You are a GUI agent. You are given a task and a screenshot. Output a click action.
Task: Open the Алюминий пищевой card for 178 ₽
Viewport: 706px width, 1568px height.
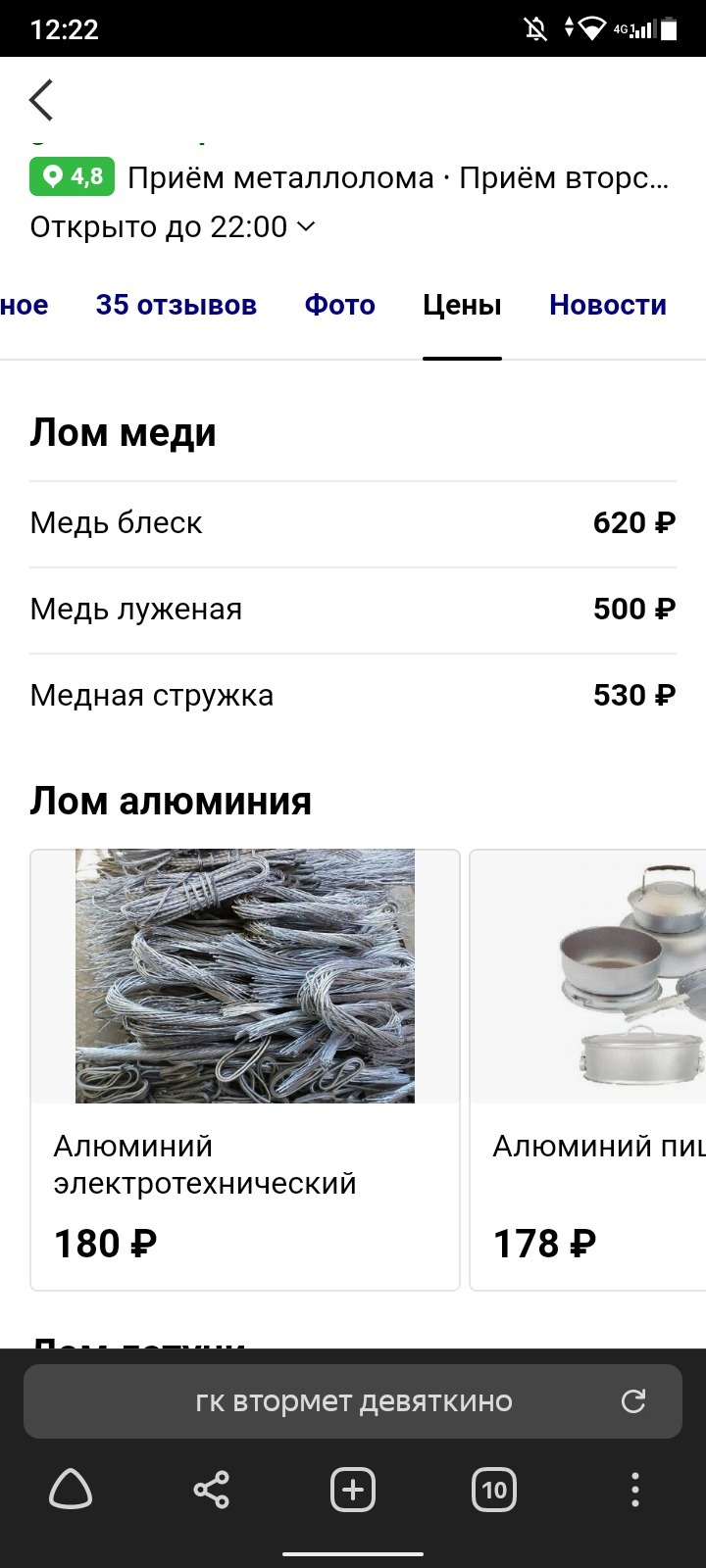588,1068
